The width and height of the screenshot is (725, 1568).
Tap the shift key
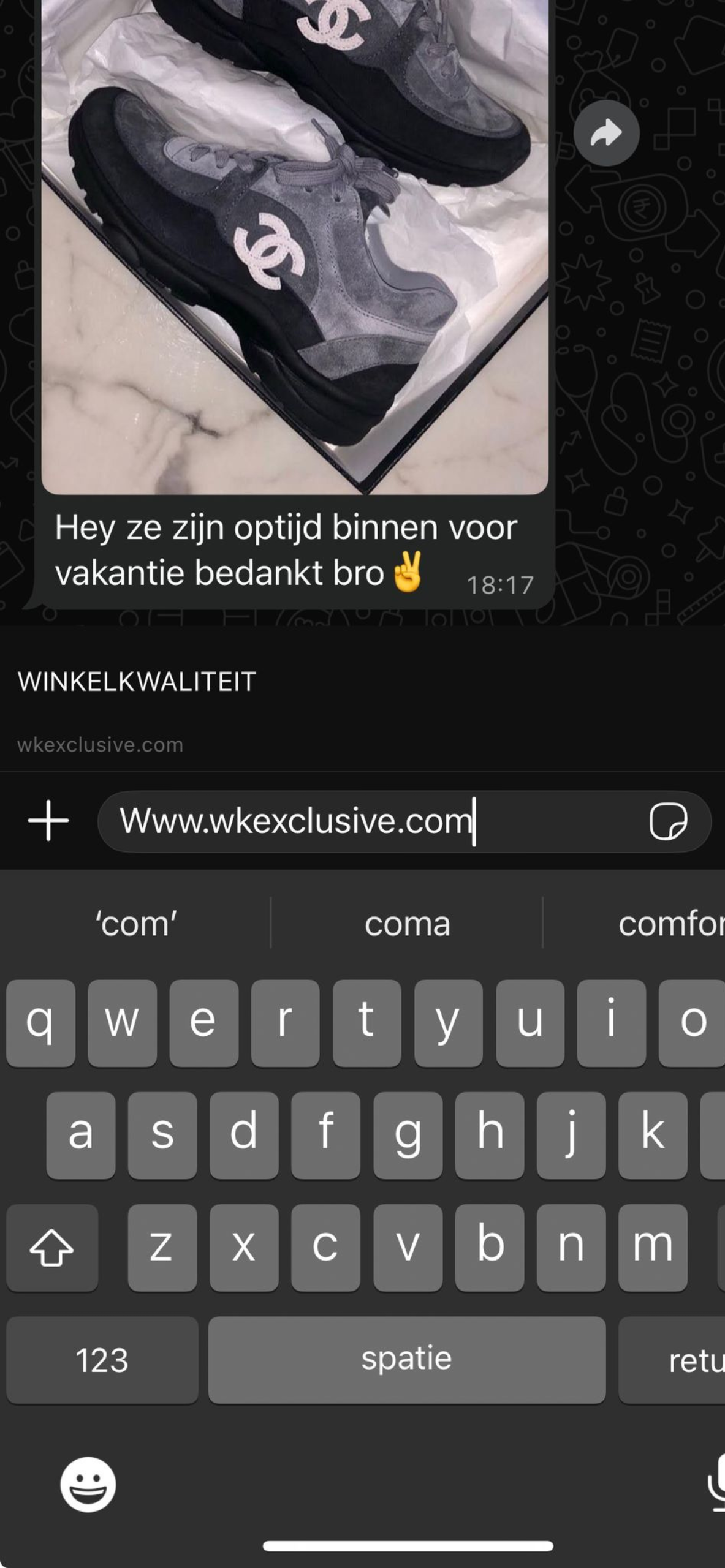[x=52, y=1248]
